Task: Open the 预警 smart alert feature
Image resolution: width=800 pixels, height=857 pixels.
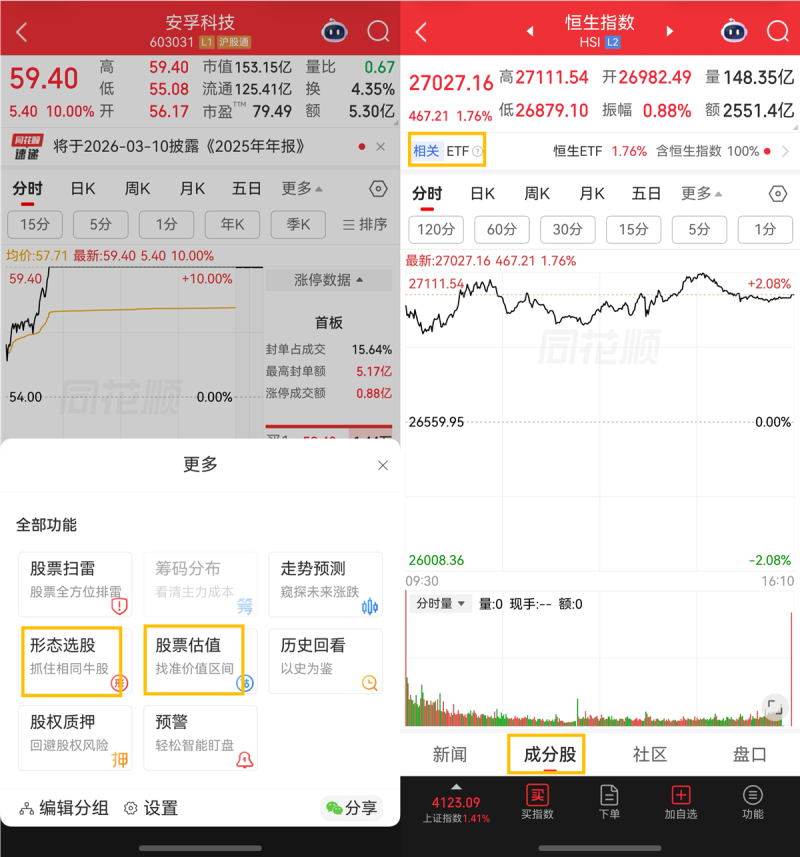Action: point(200,737)
